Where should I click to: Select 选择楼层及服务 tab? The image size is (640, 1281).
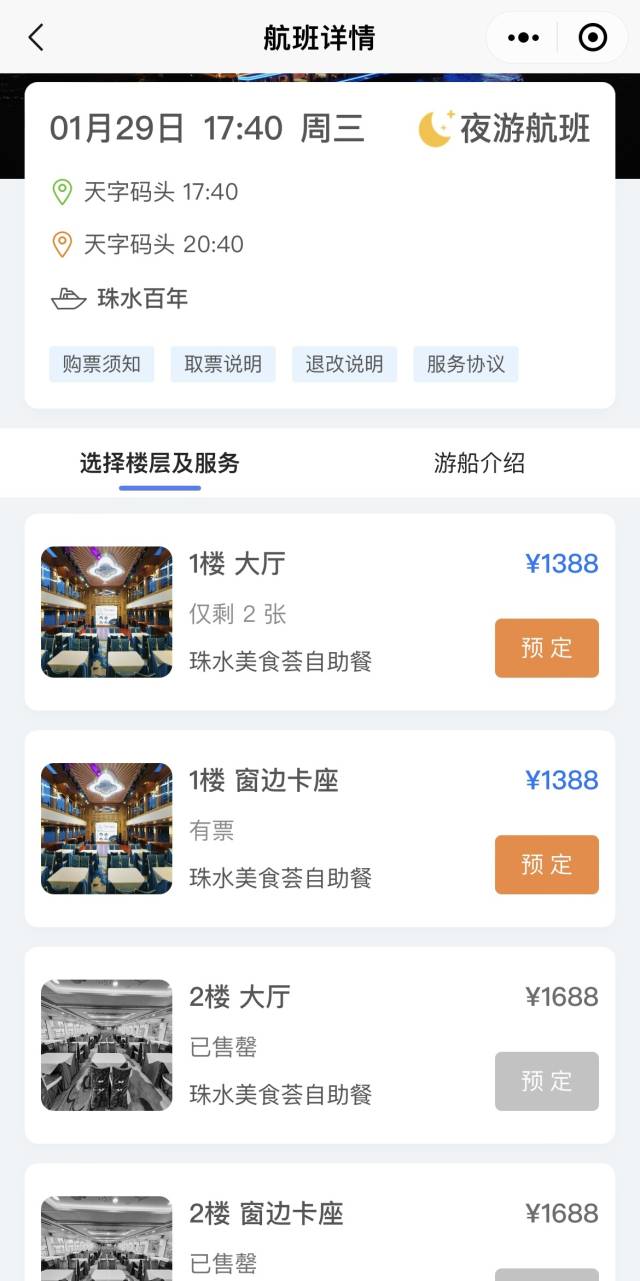tap(160, 463)
